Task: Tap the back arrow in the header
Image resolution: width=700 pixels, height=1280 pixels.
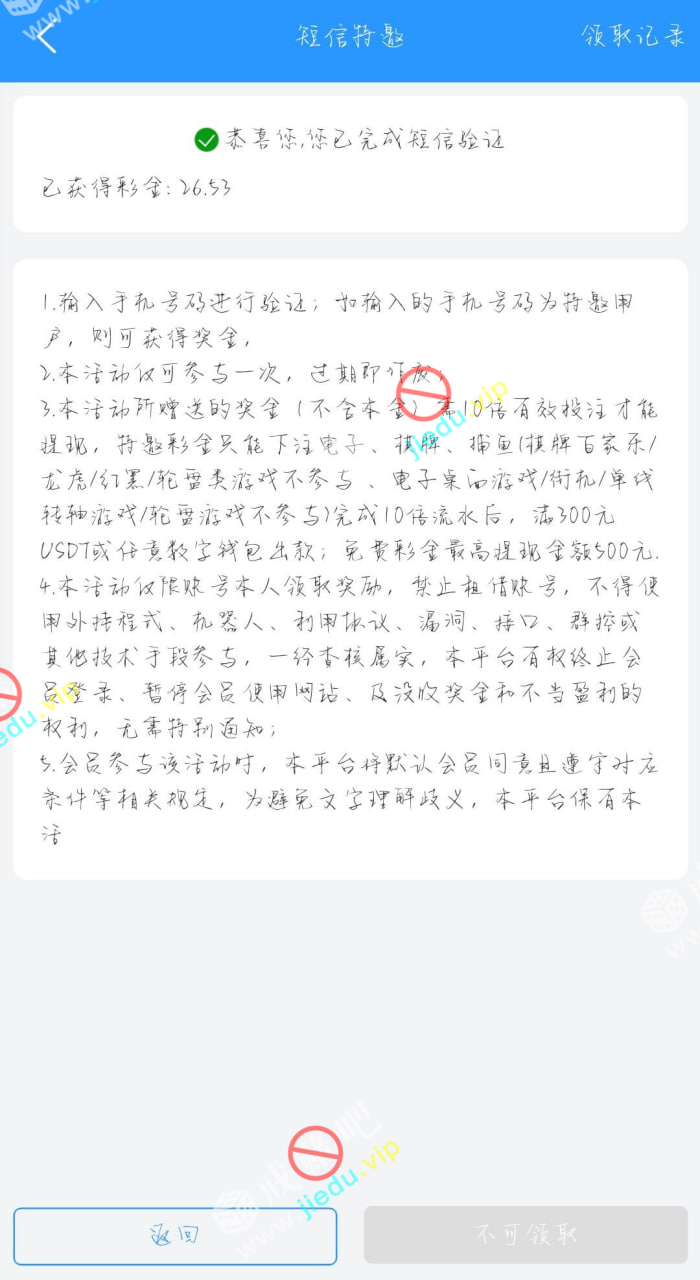Action: [x=46, y=37]
